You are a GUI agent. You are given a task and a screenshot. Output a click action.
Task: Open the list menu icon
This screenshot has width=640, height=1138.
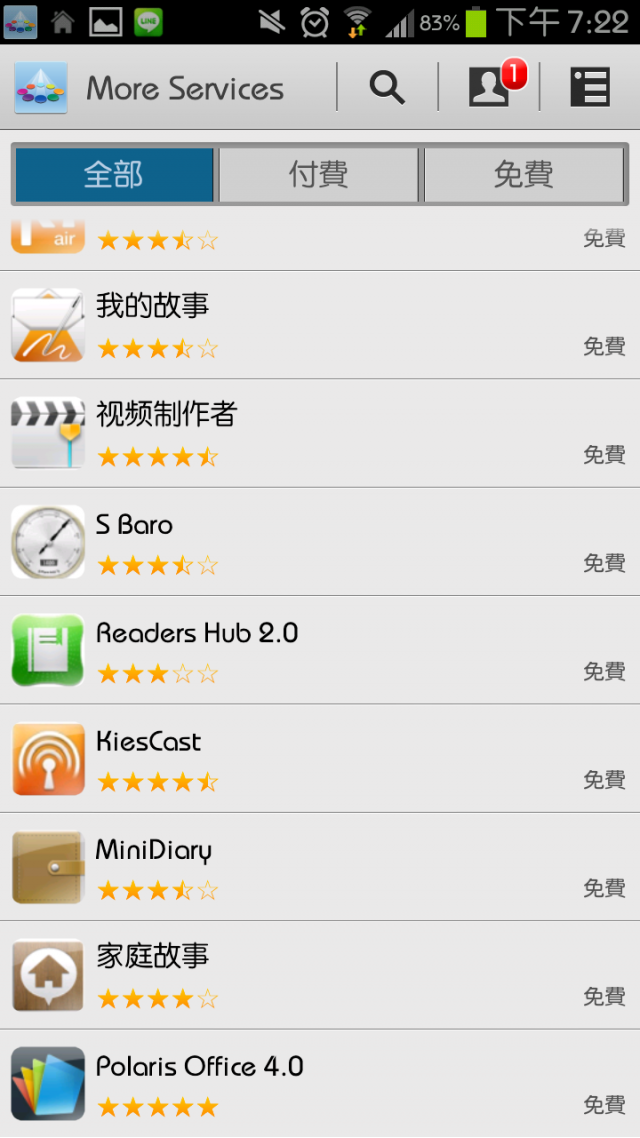[589, 87]
